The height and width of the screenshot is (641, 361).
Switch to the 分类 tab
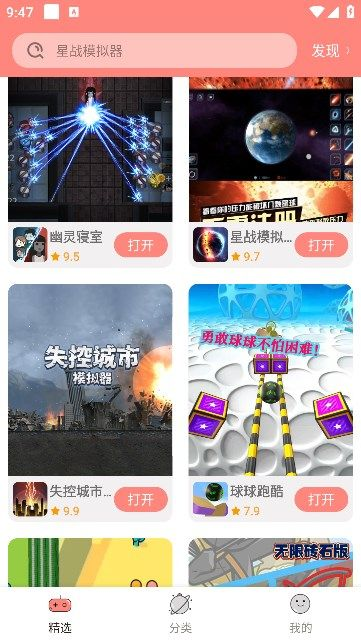point(180,614)
